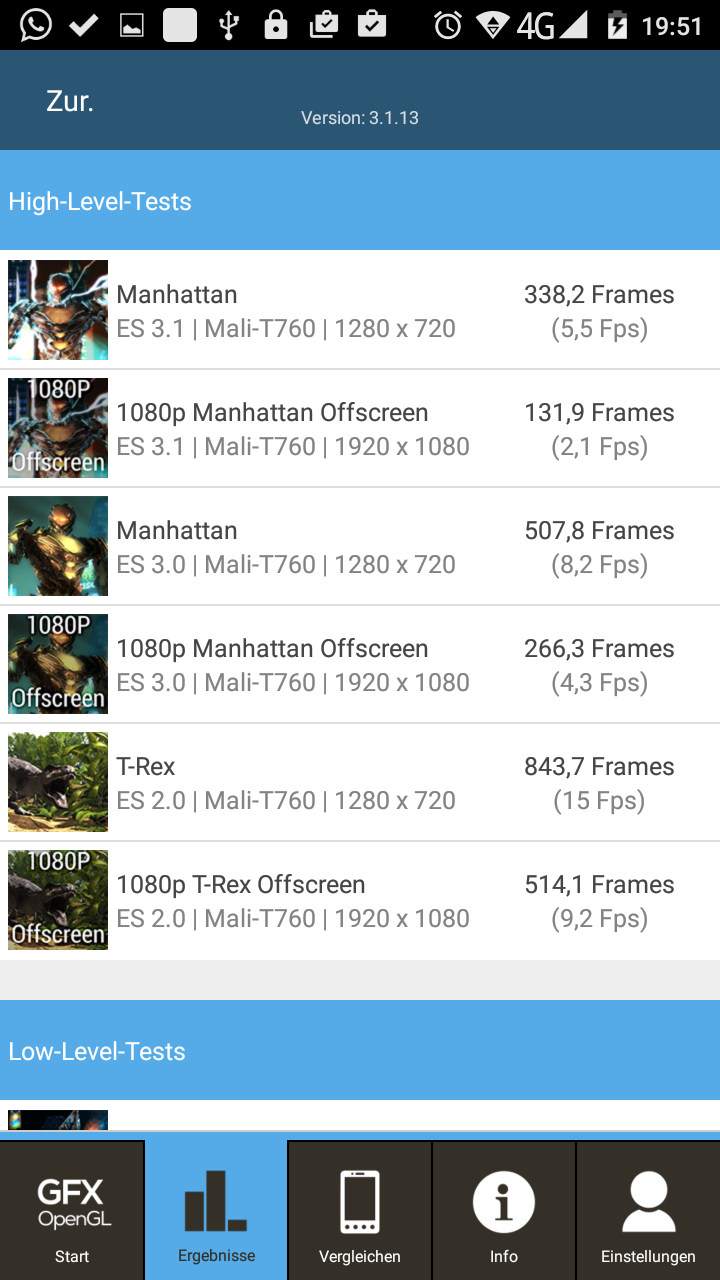Select the Ergebnisse tab
Image resolution: width=720 pixels, height=1280 pixels.
tap(216, 1210)
